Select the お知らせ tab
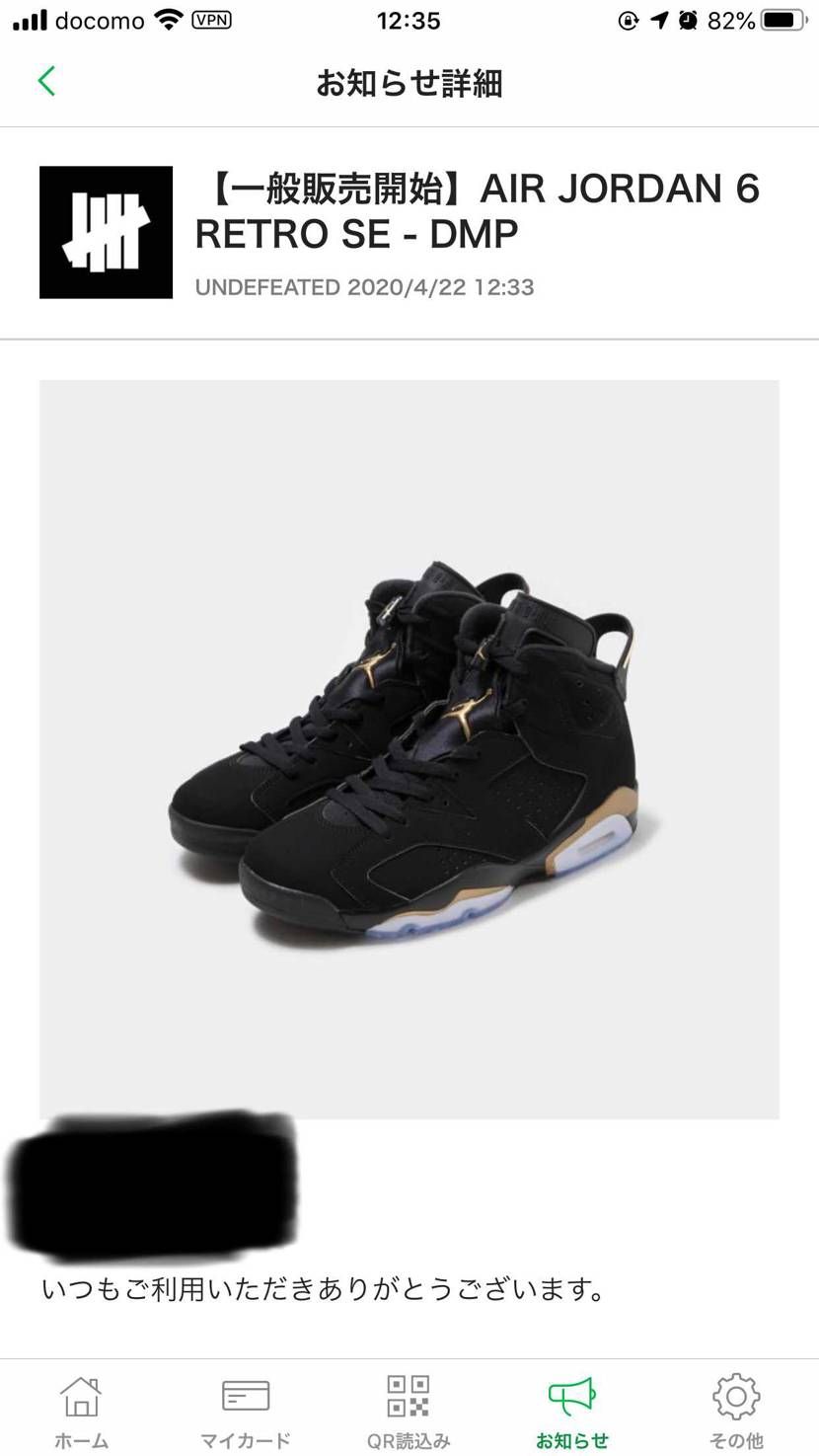Screen dimensions: 819x1456 (572, 1412)
